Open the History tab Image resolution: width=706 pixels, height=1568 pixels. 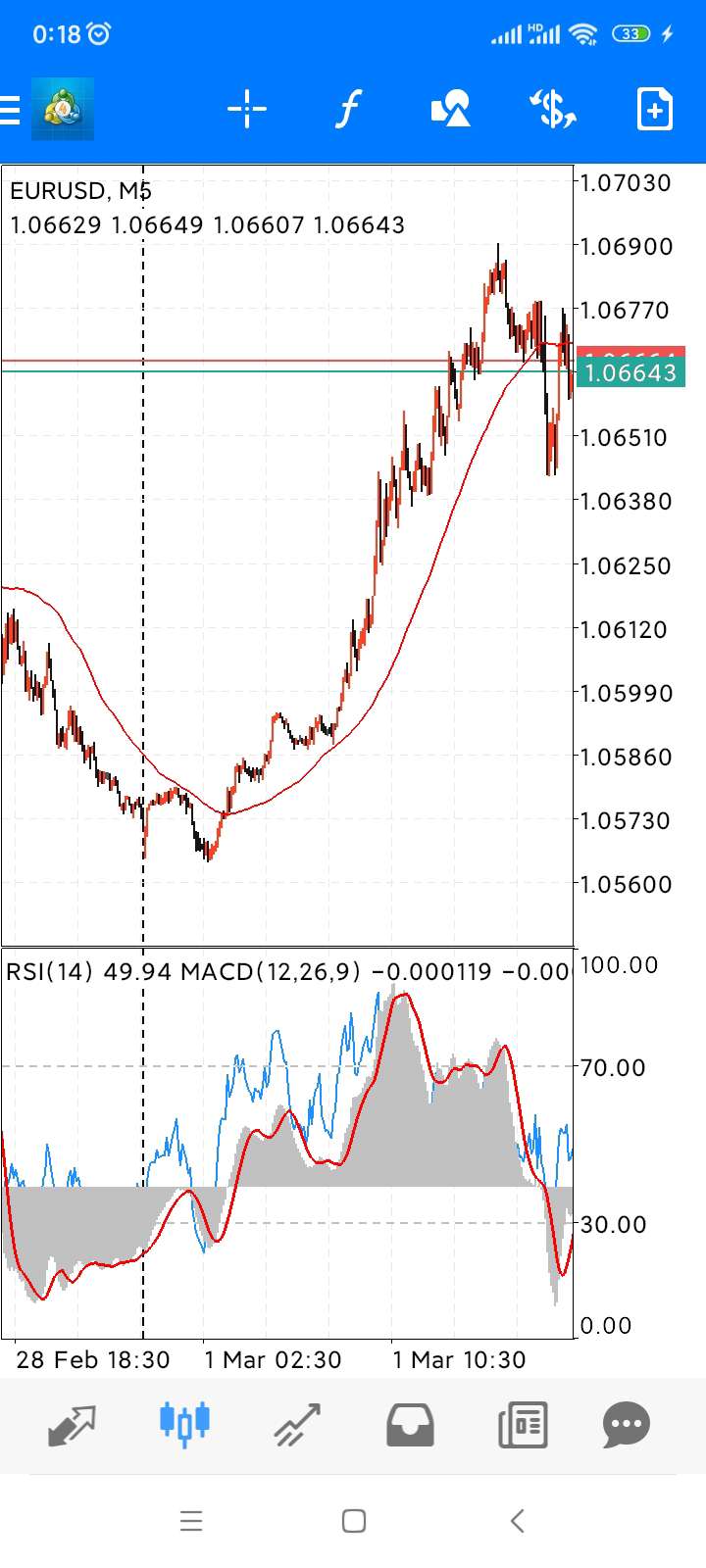click(x=410, y=1425)
